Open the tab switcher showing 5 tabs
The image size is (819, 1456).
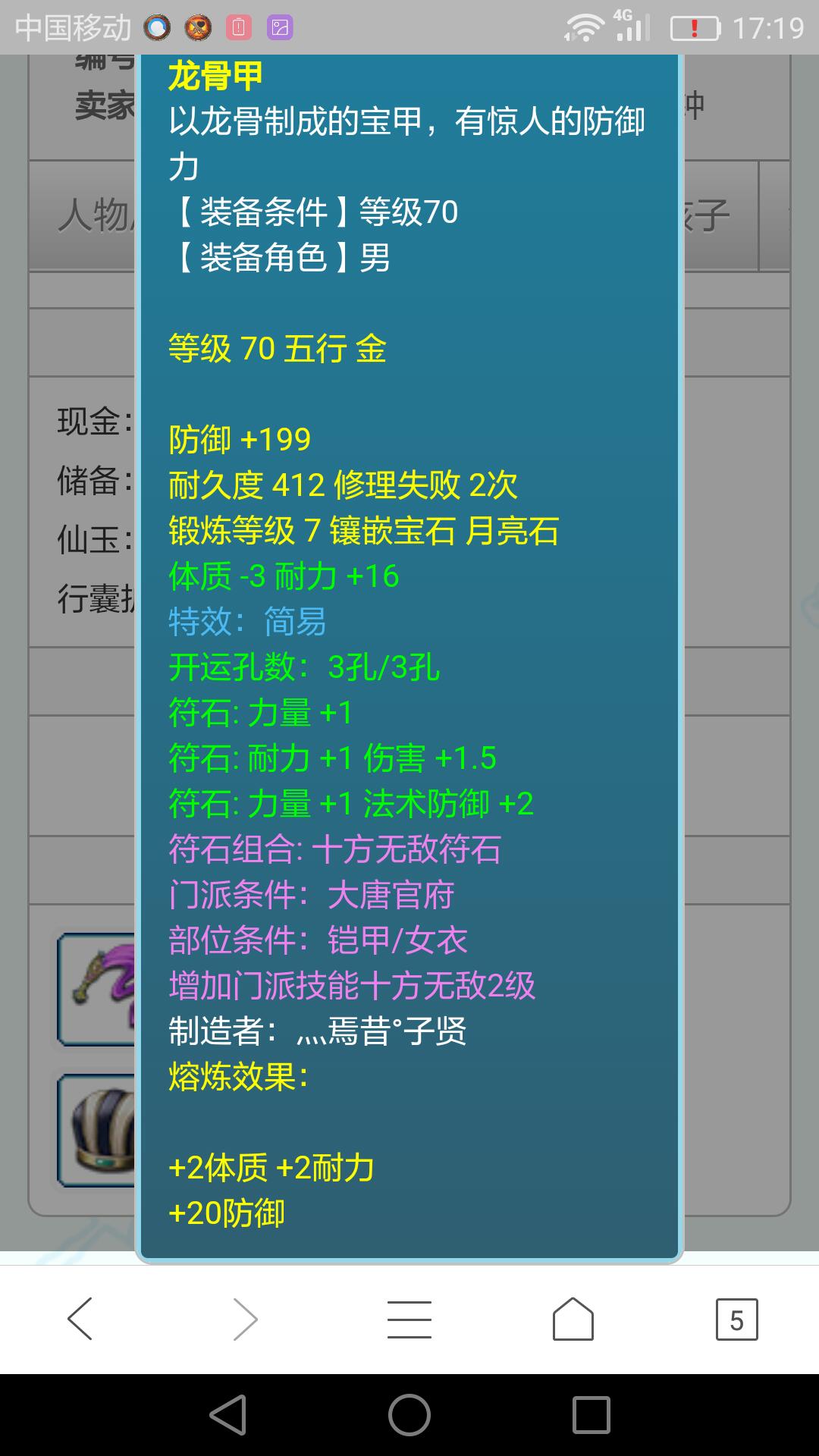pyautogui.click(x=736, y=1319)
